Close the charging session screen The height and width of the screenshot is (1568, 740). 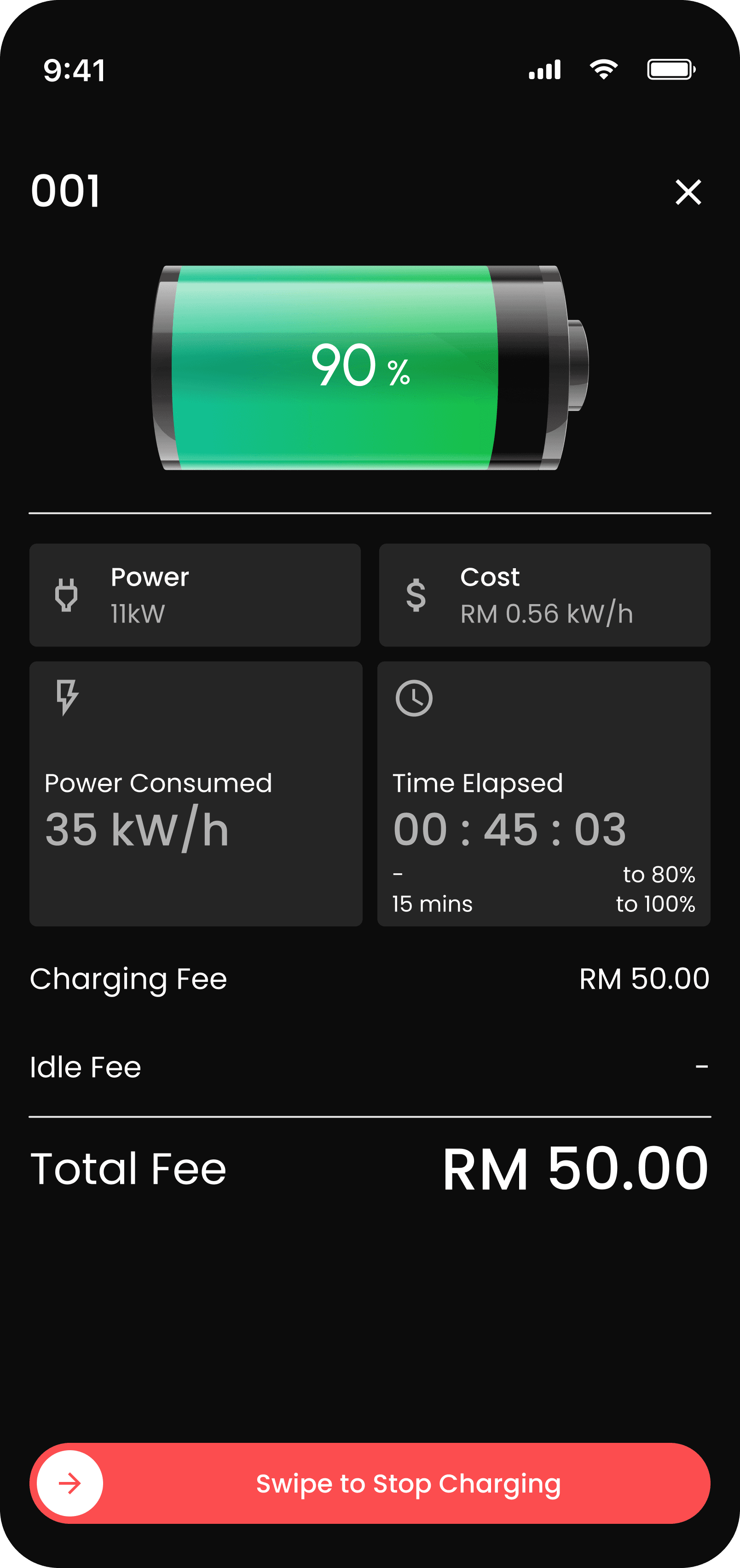coord(688,192)
